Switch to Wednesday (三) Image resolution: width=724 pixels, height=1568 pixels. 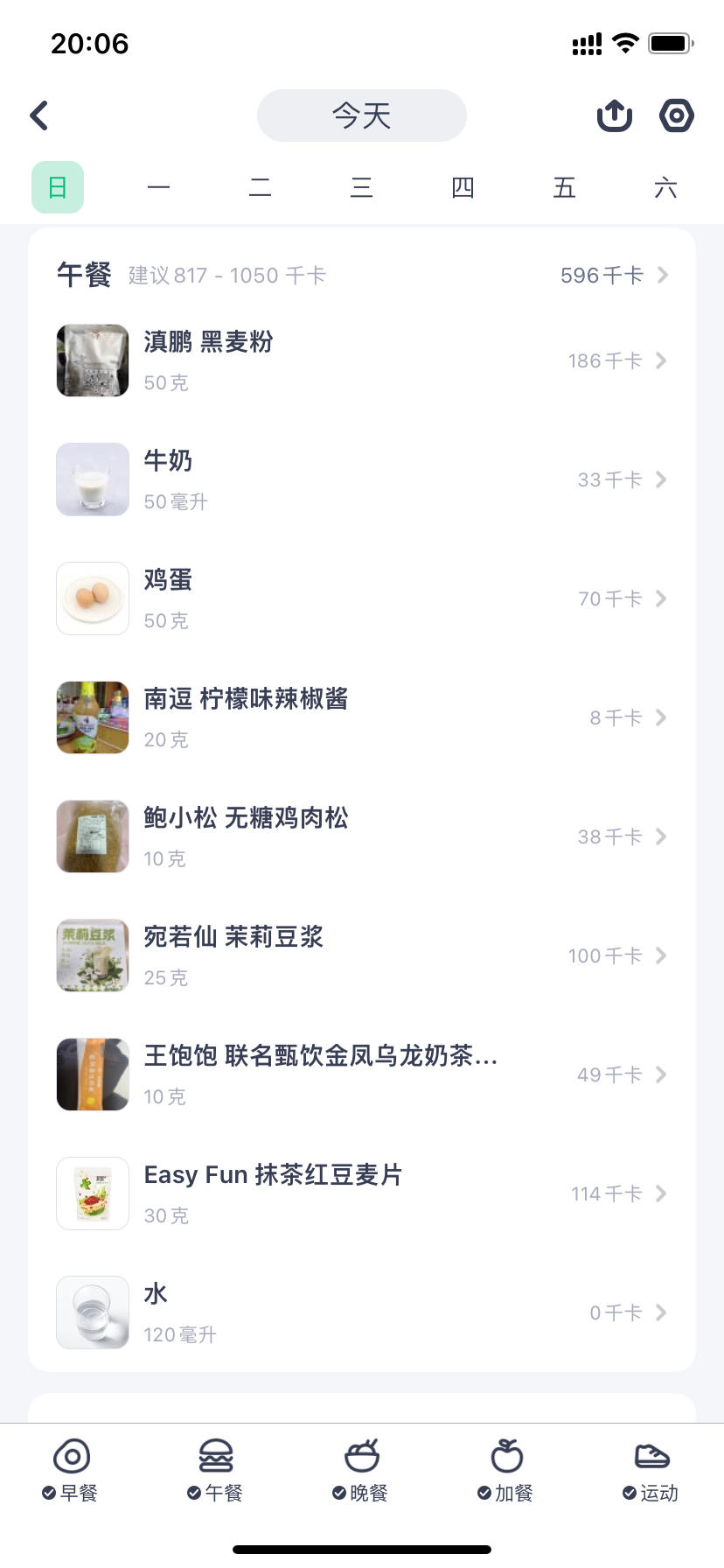[x=362, y=187]
